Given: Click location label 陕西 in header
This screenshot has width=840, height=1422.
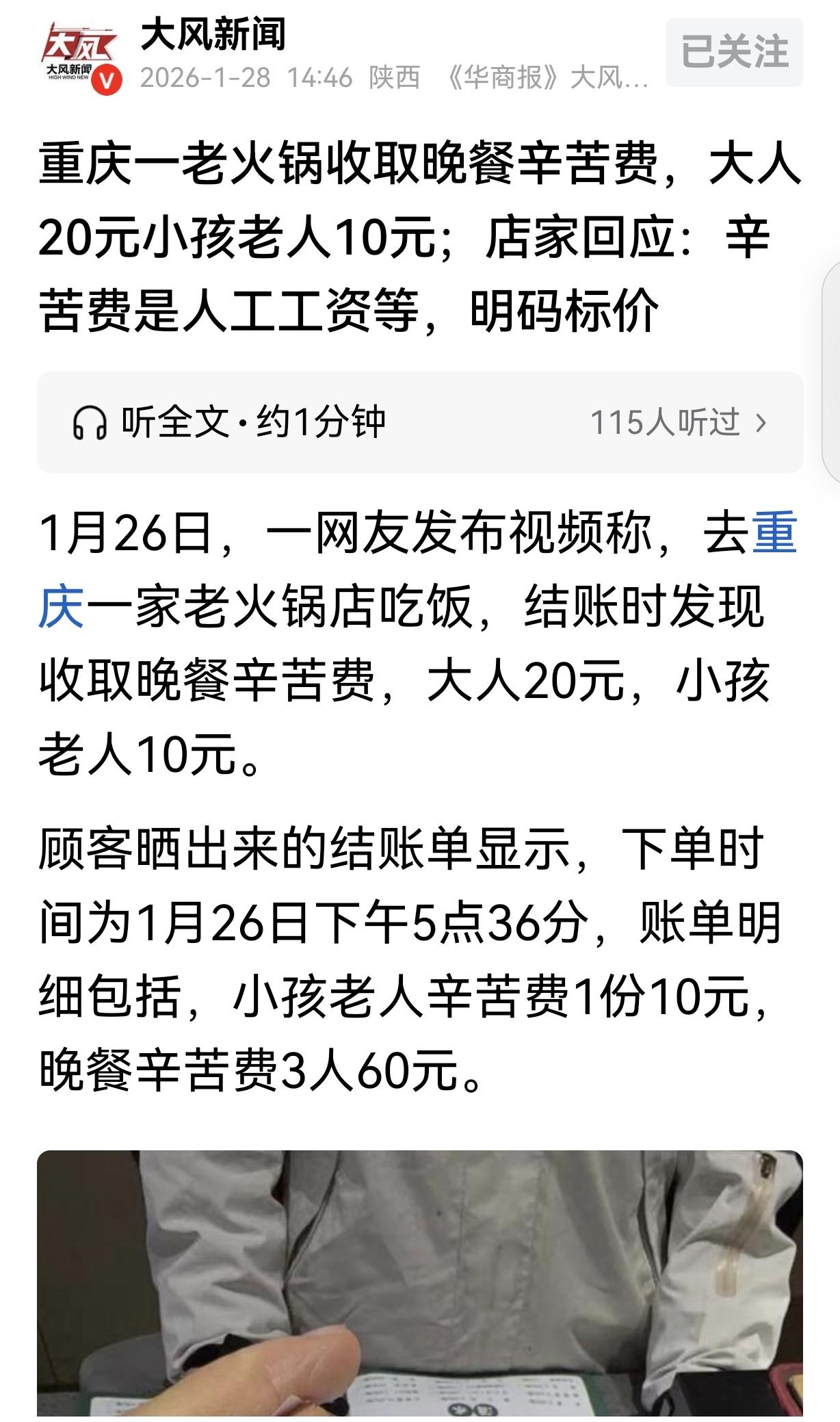Looking at the screenshot, I should click(x=393, y=79).
